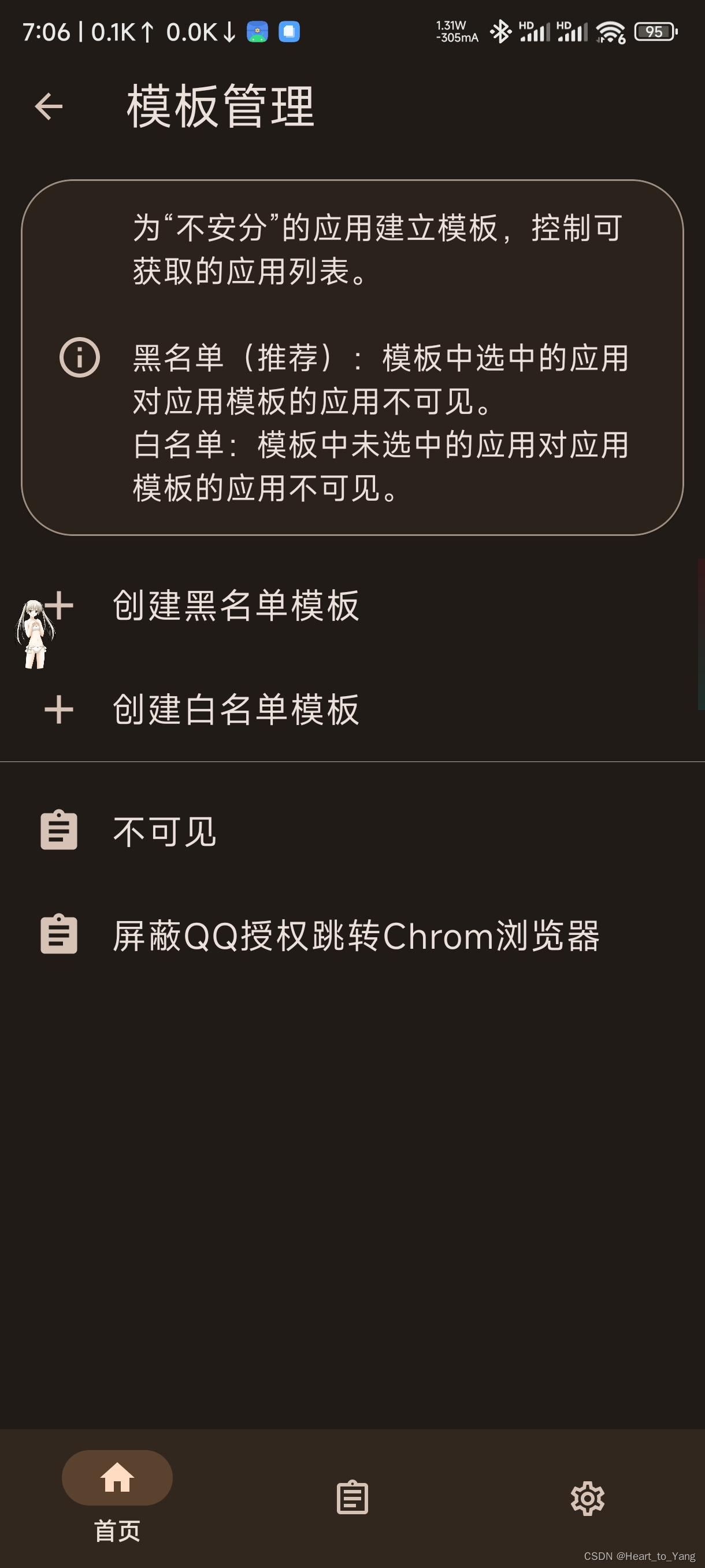The width and height of the screenshot is (705, 1568).
Task: Click the info icon beside the description box
Action: pos(80,358)
